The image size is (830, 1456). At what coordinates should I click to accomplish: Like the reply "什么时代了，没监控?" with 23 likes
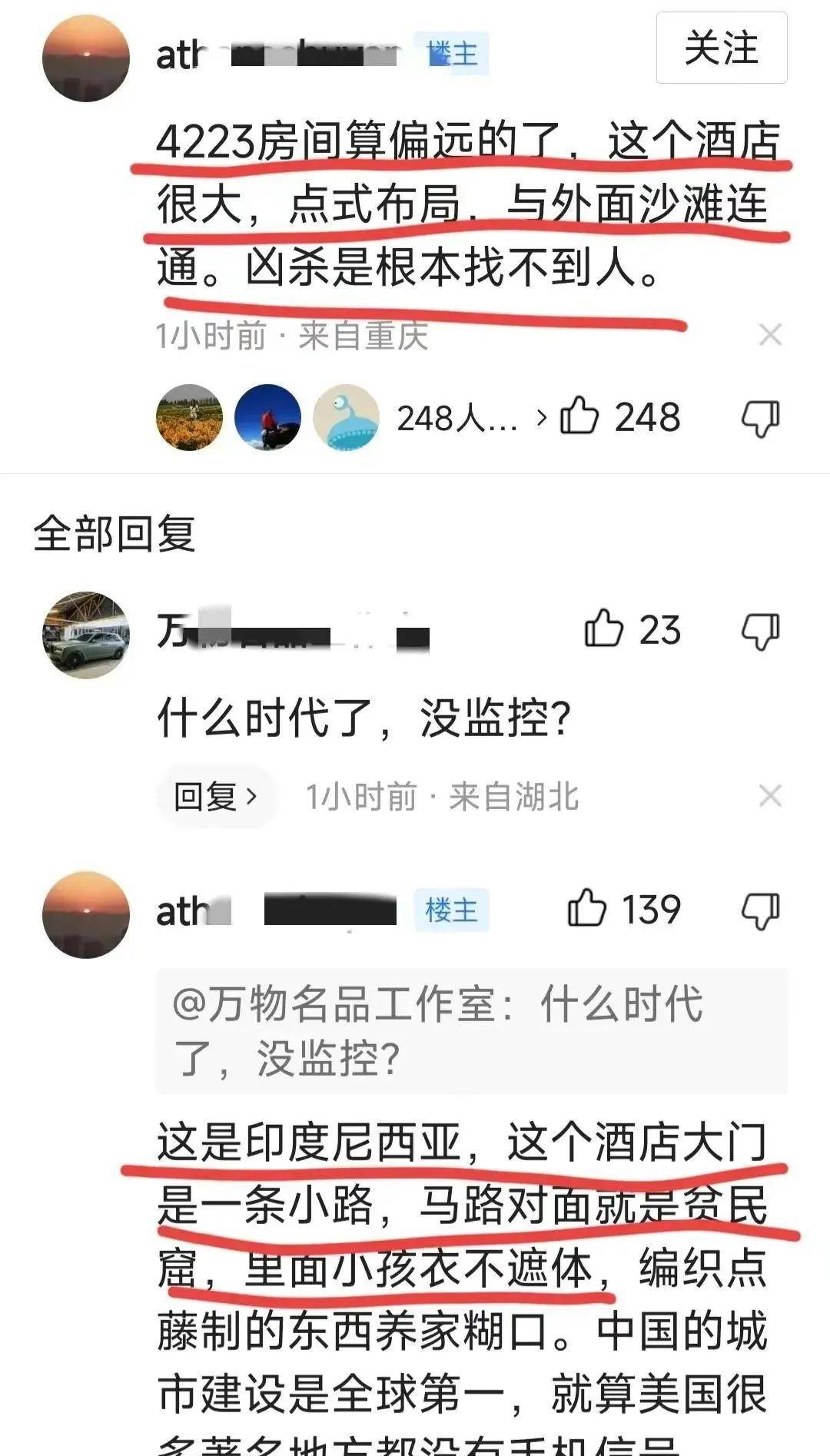pos(604,630)
